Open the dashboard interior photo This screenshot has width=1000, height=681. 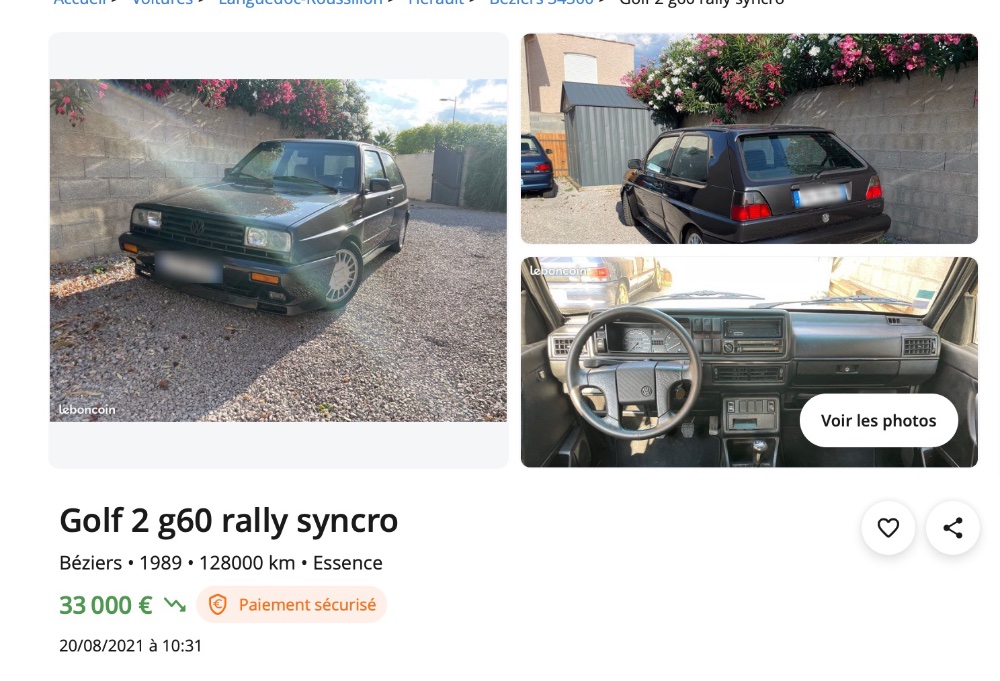(660, 362)
